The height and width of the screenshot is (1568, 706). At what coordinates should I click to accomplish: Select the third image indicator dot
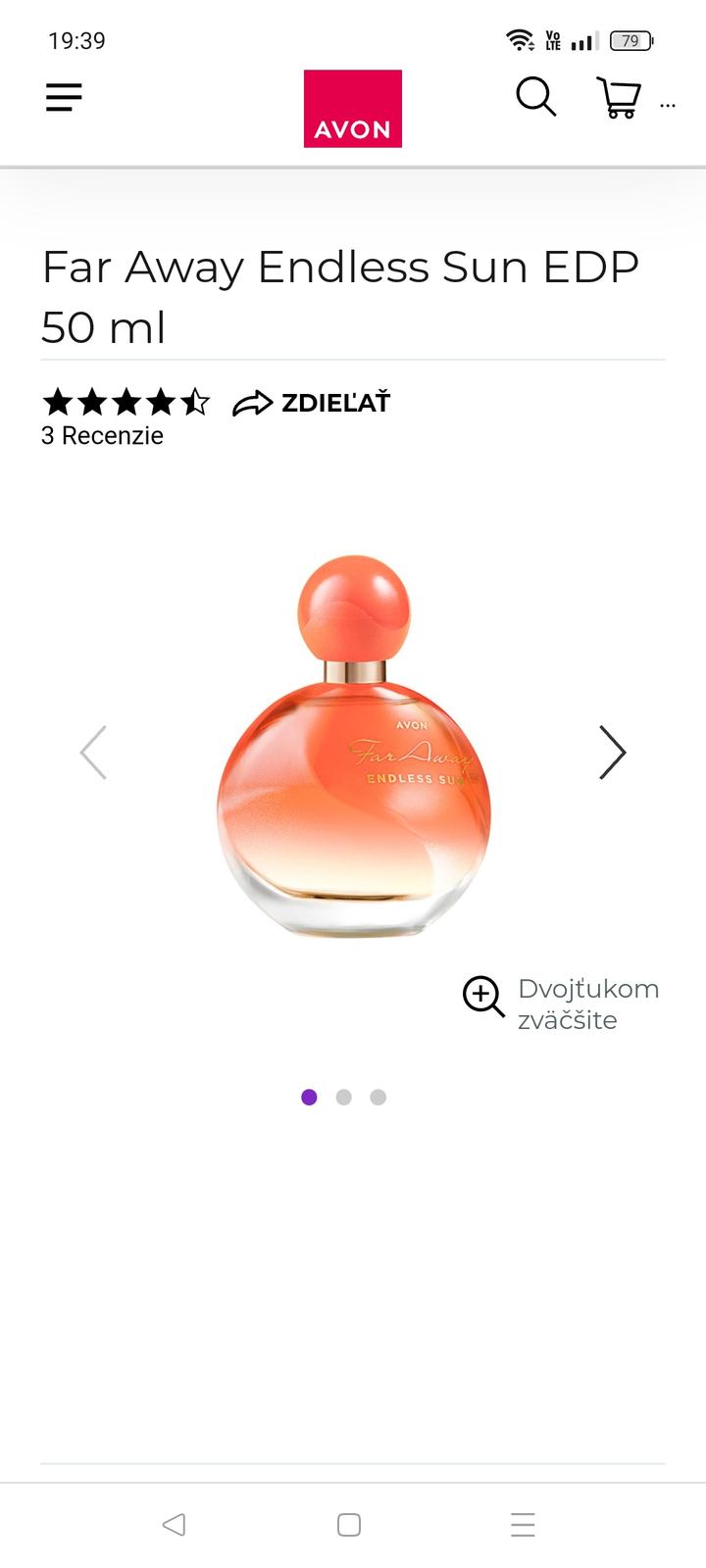(x=378, y=1098)
